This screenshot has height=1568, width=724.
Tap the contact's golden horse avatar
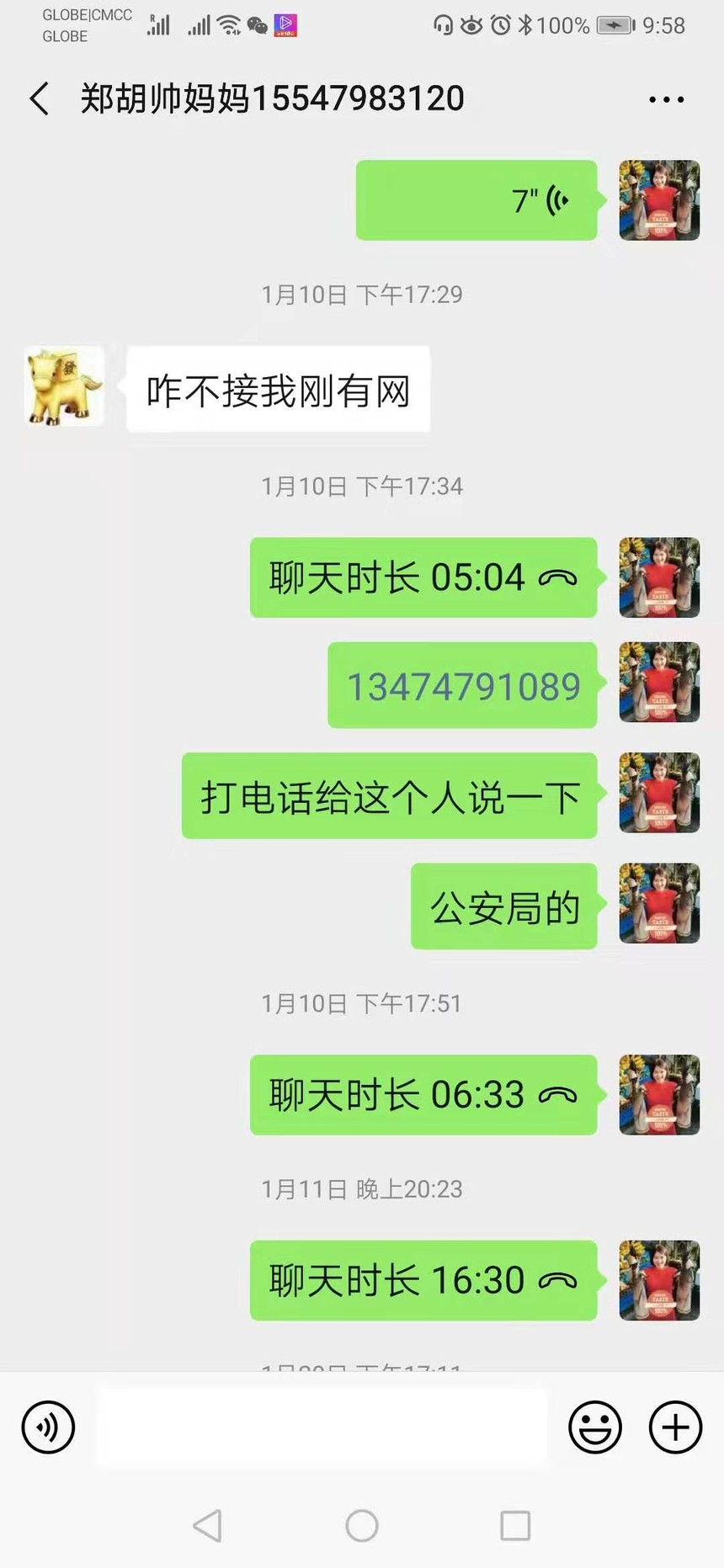[x=64, y=386]
